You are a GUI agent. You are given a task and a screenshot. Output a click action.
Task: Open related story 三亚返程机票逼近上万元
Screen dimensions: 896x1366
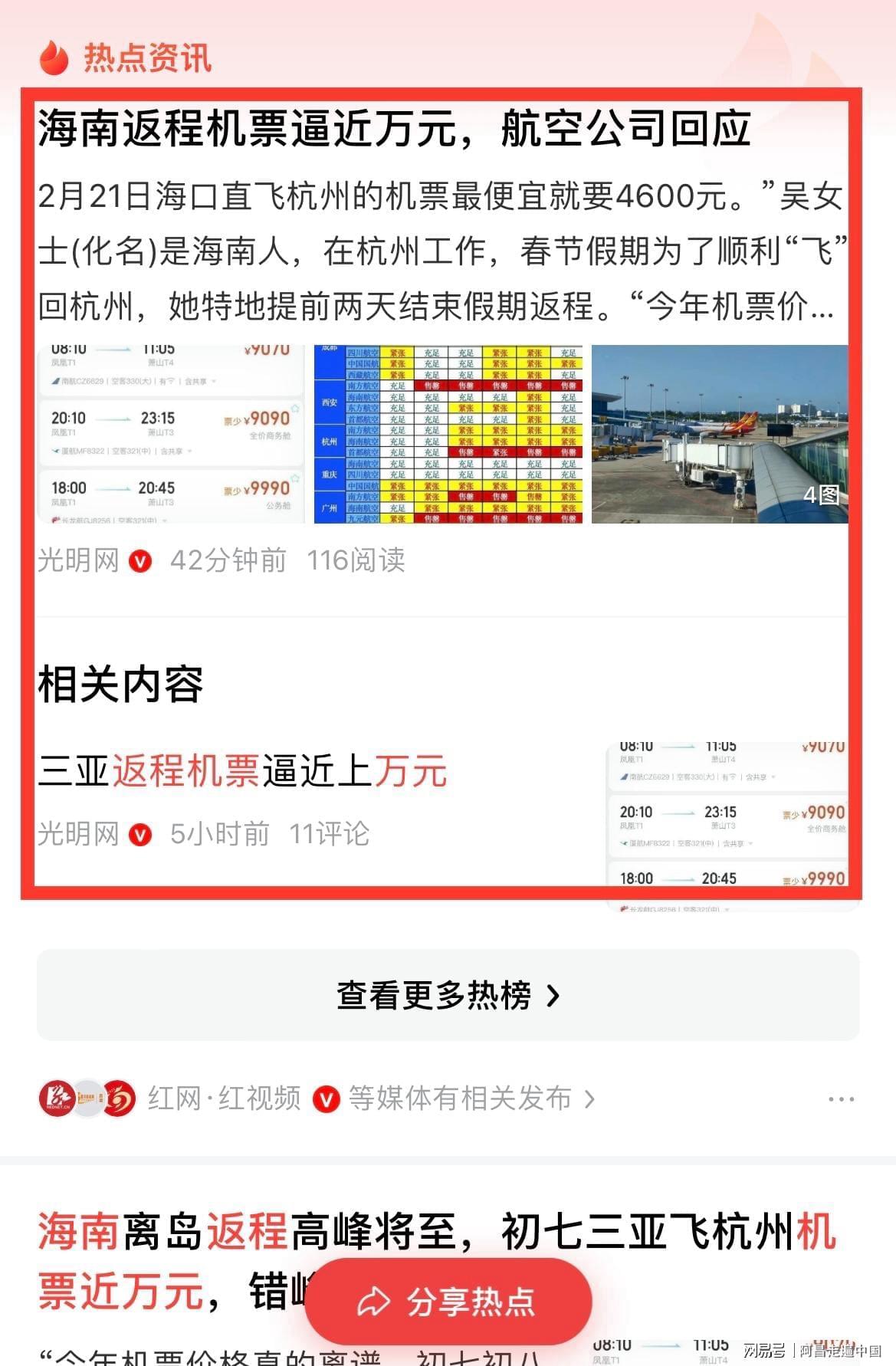(x=242, y=770)
